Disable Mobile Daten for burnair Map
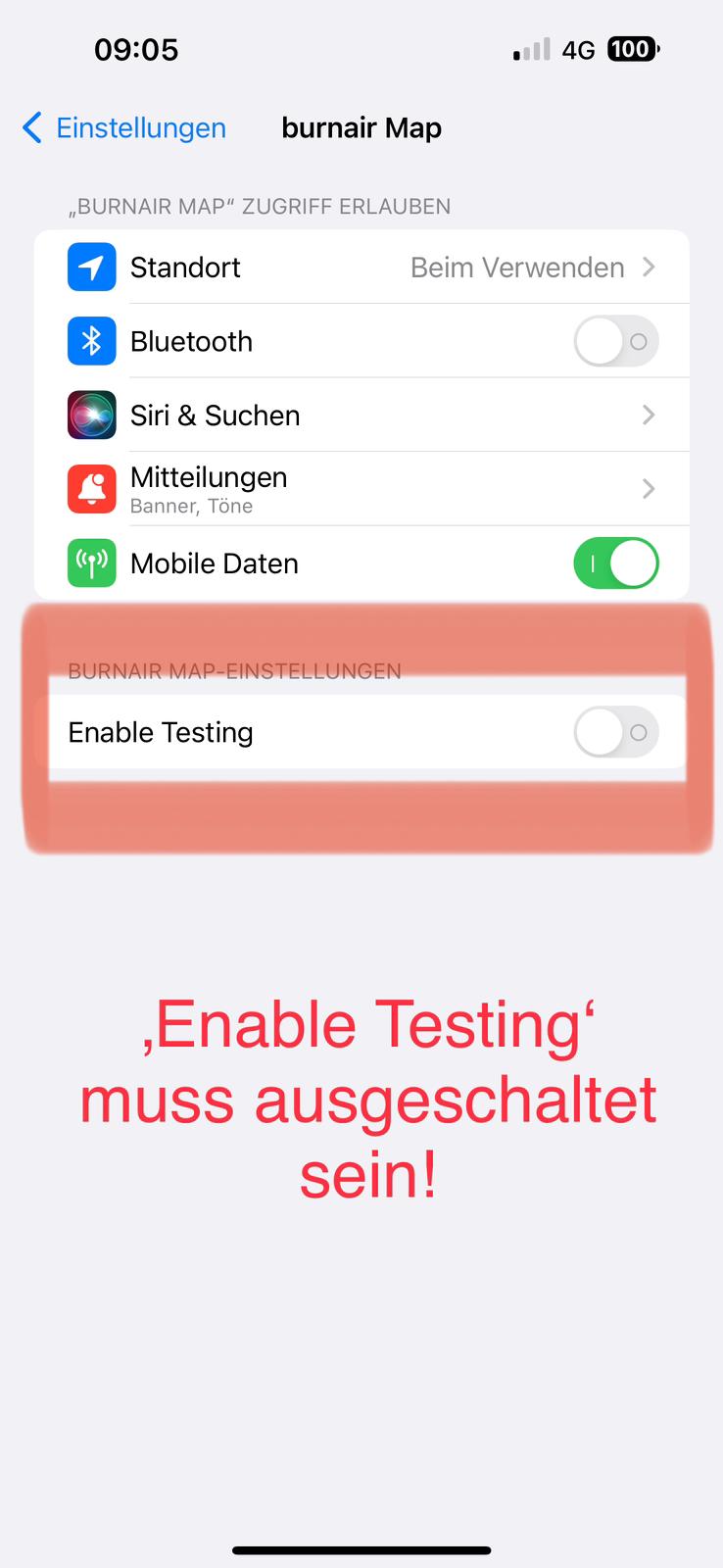This screenshot has width=723, height=1568. pos(615,563)
